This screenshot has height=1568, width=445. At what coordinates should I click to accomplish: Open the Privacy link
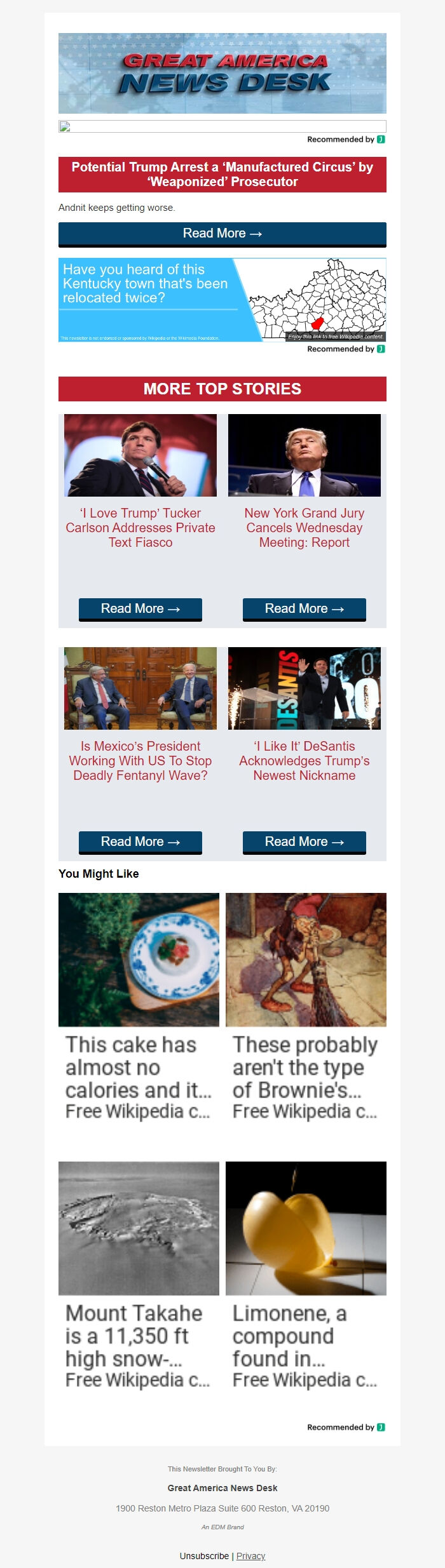click(x=250, y=1556)
